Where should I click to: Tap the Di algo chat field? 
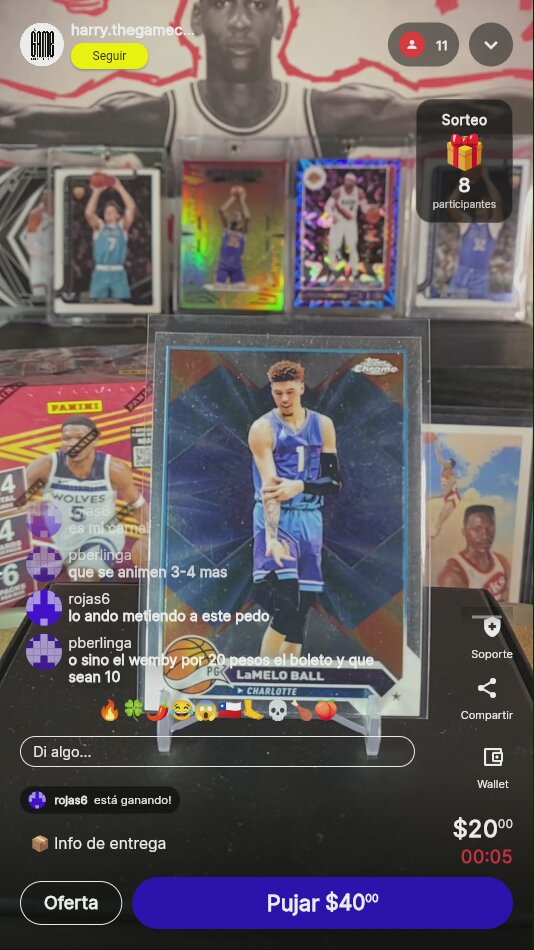tap(217, 752)
